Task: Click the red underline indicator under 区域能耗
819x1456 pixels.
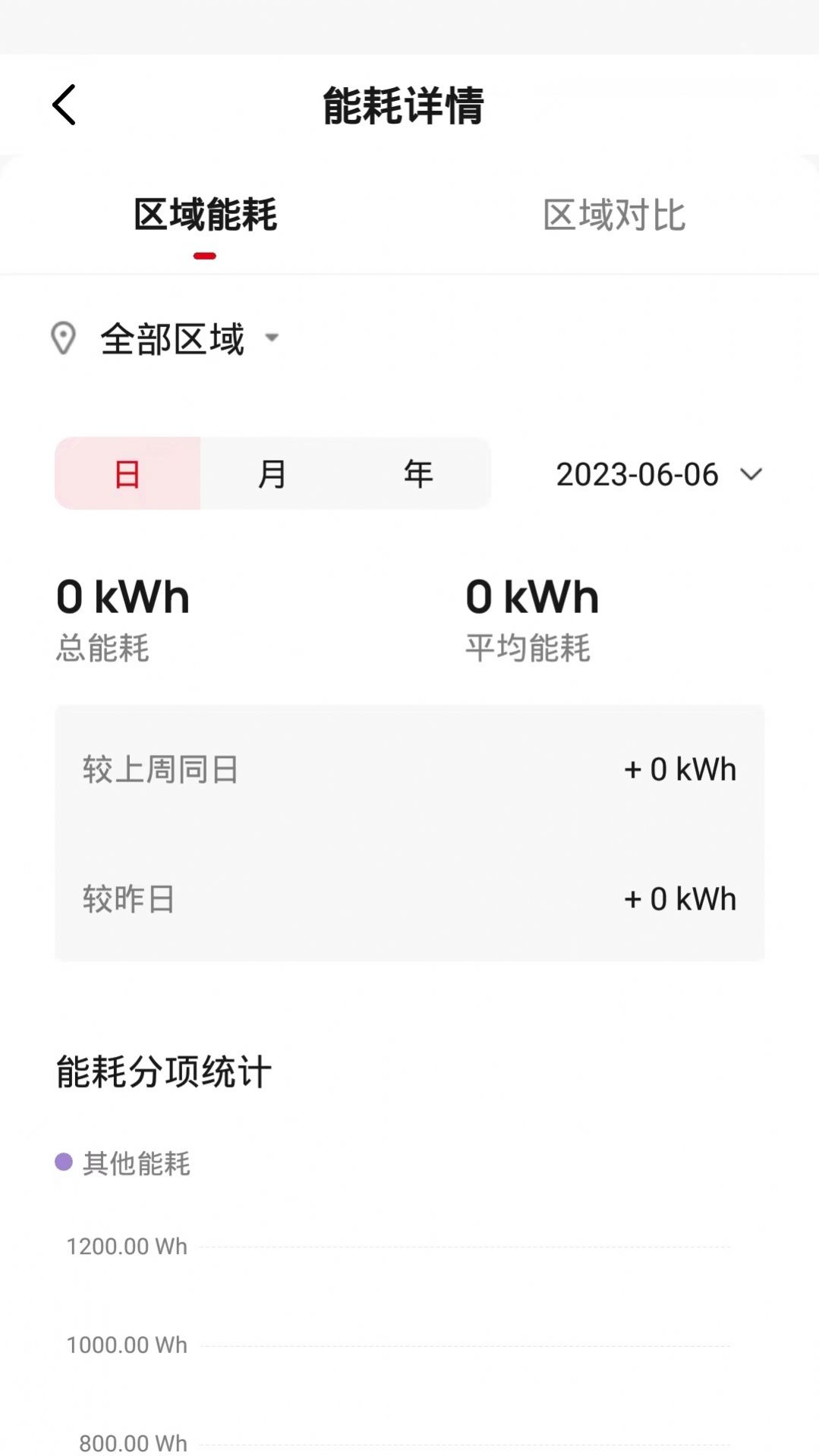Action: (x=205, y=256)
